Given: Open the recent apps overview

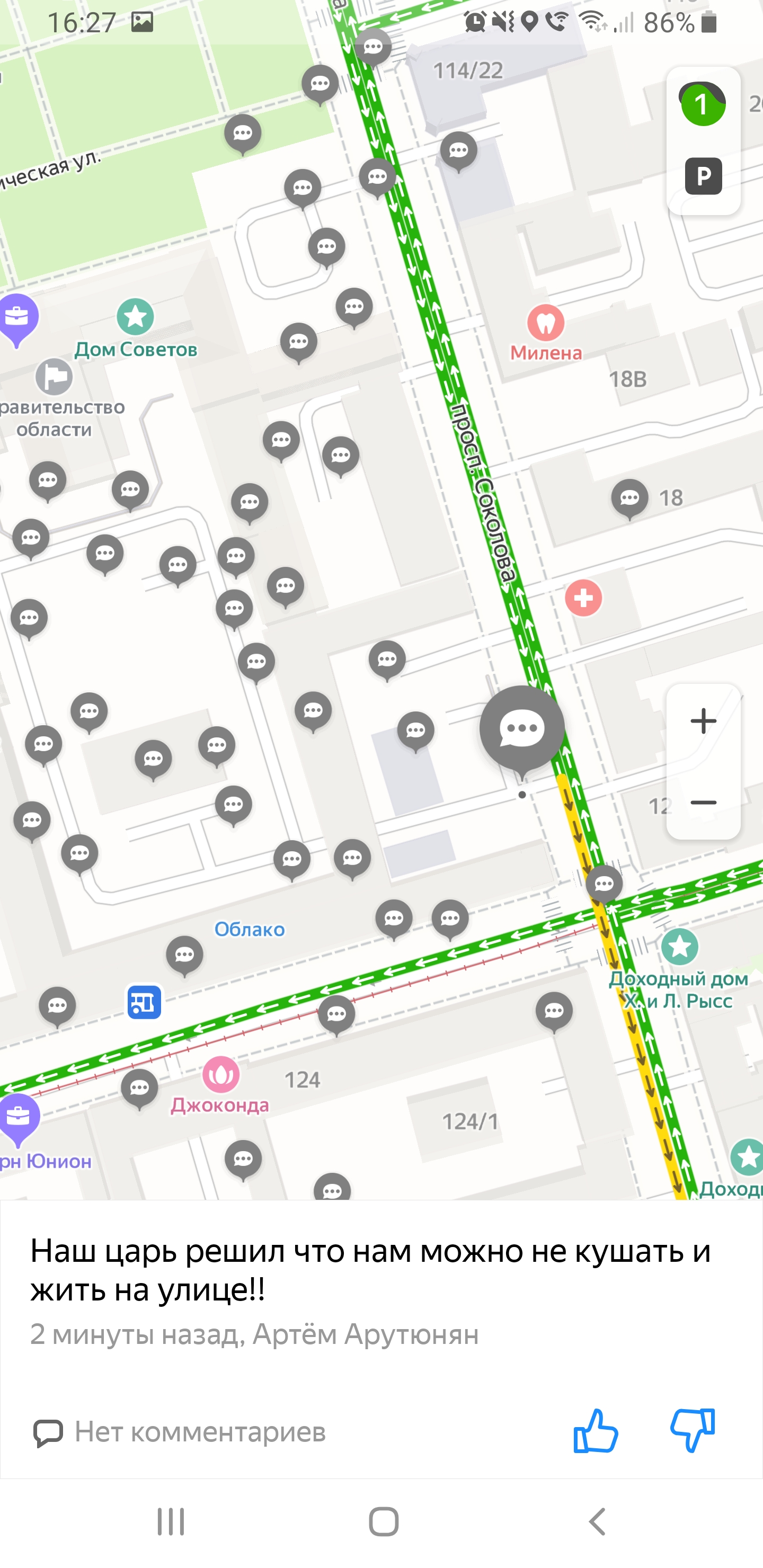Looking at the screenshot, I should click(171, 1522).
